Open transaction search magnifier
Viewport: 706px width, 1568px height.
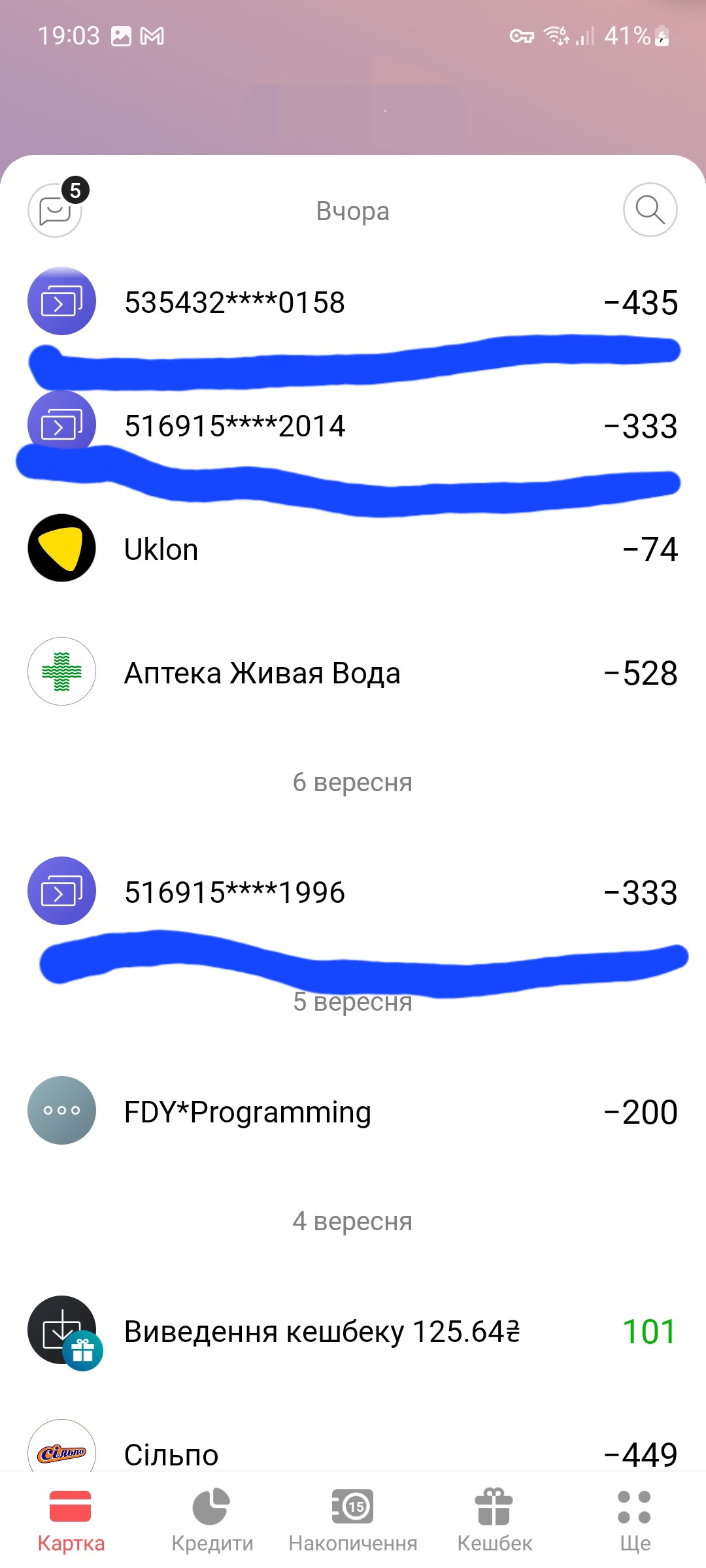(x=650, y=210)
